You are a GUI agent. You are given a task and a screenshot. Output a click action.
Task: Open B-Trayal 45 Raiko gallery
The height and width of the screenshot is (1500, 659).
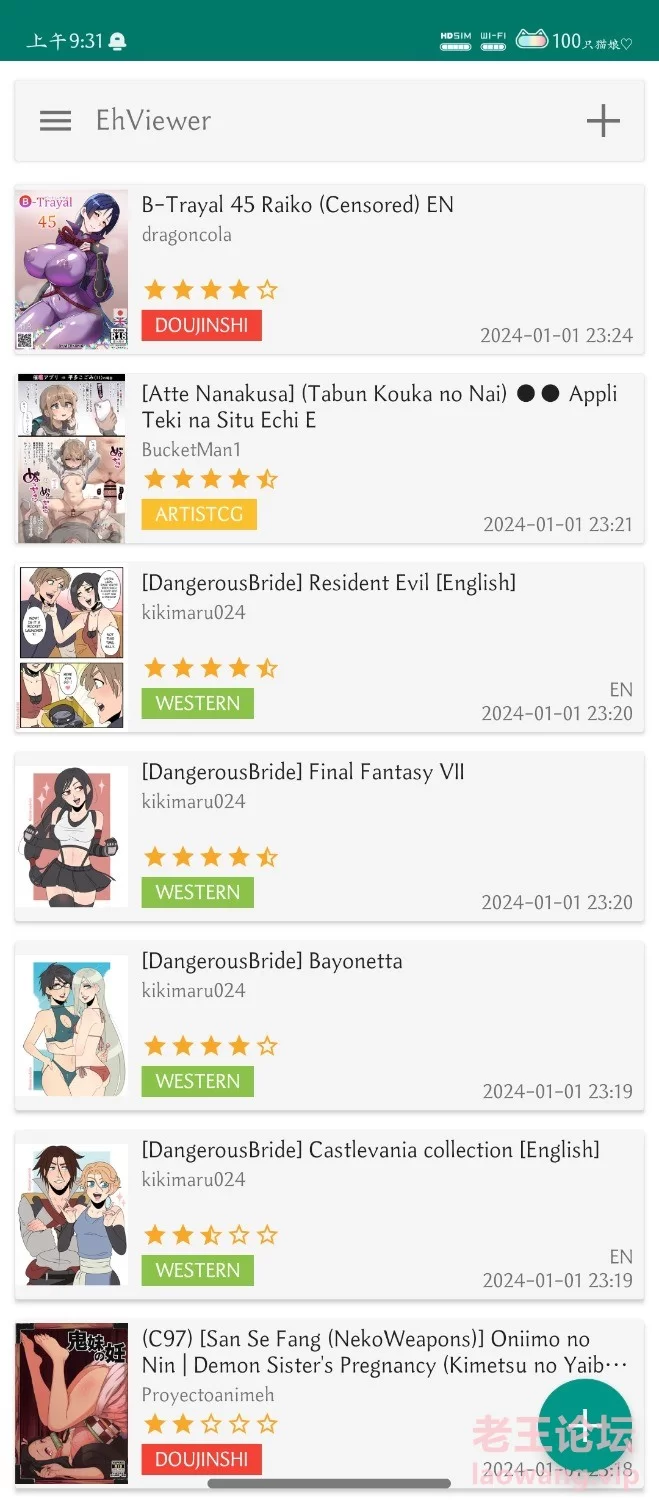[329, 269]
